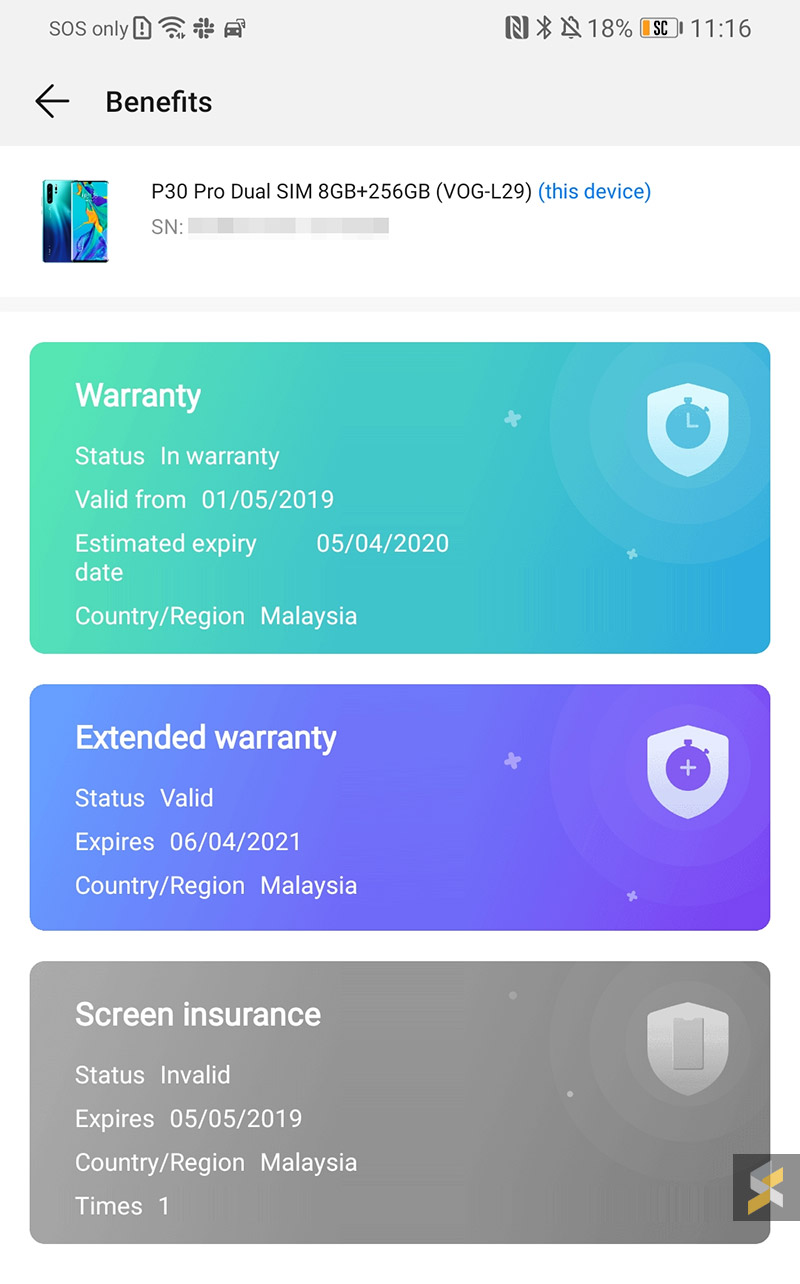Open the Extended warranty card
800x1284 pixels.
400,807
